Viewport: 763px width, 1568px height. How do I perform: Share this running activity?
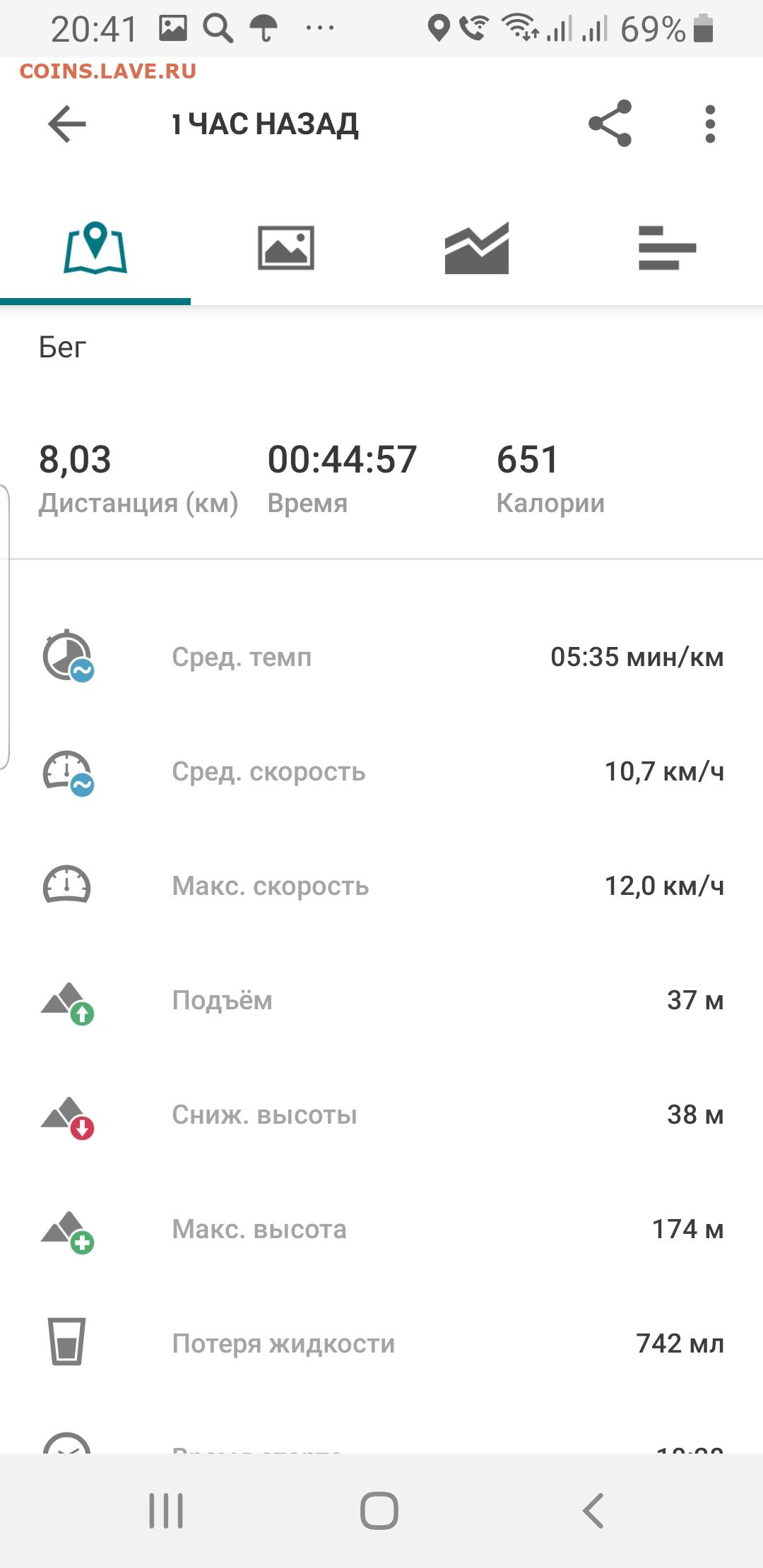(610, 124)
